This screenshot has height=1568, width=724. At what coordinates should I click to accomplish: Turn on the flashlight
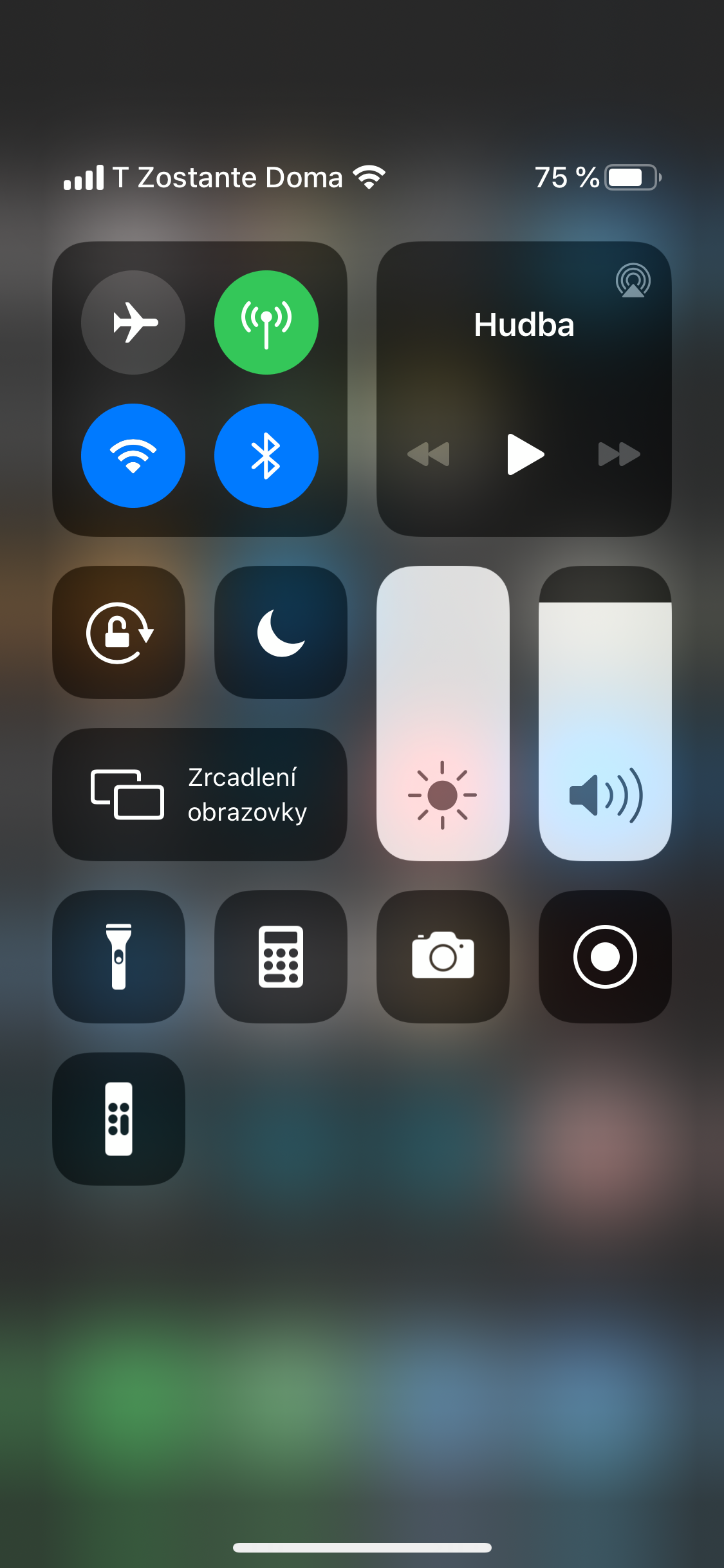(x=119, y=957)
